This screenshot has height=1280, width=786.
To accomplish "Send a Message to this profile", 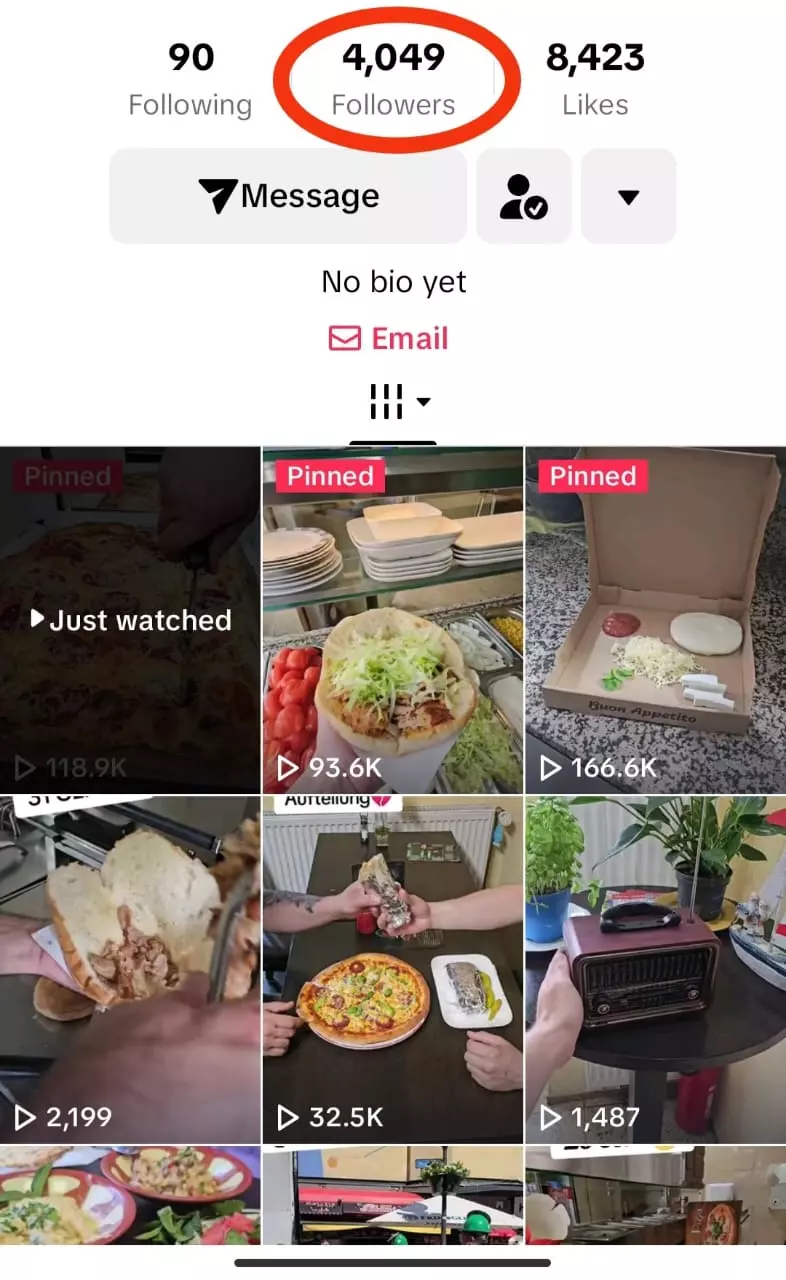I will [x=288, y=196].
